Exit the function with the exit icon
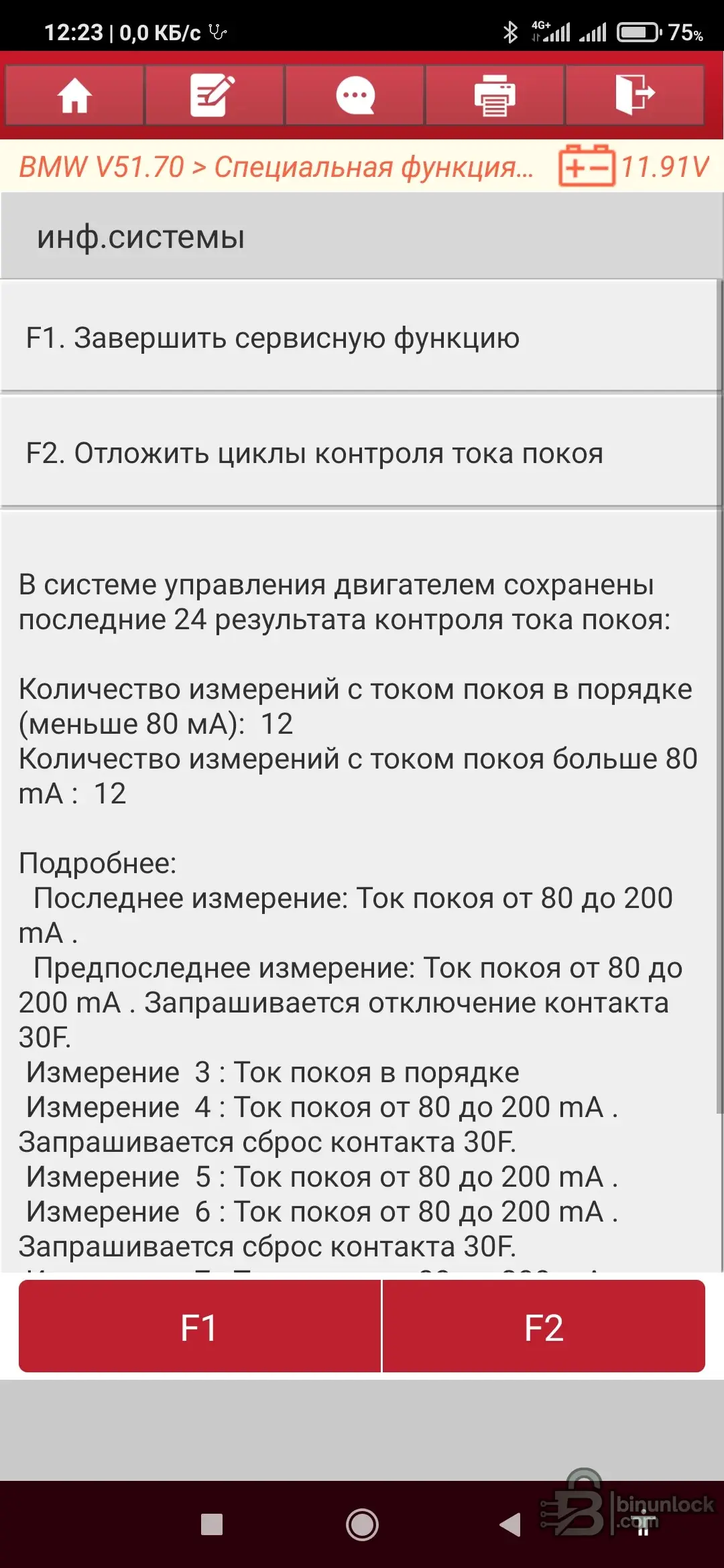The width and height of the screenshot is (724, 1568). (634, 95)
